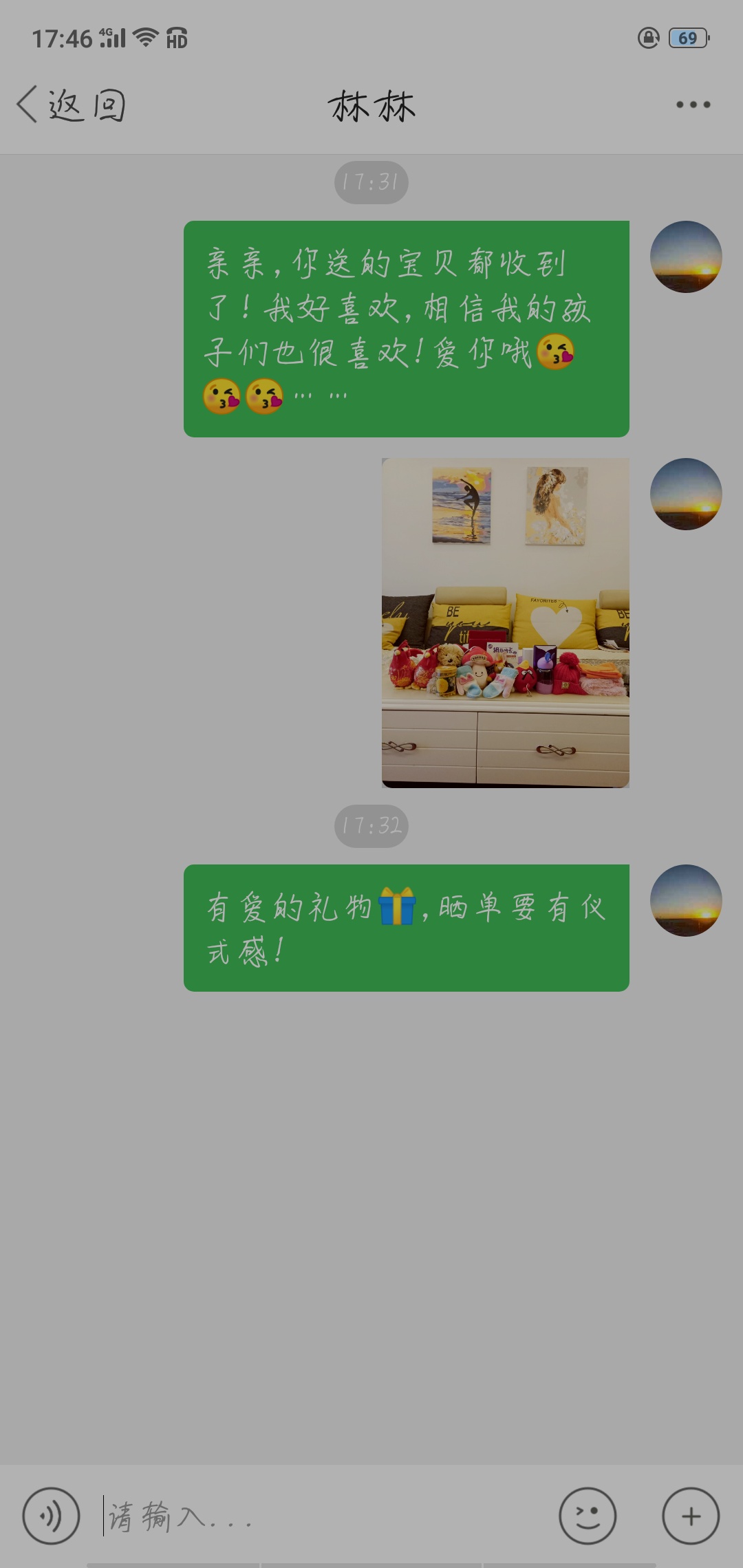Tap the avatar beside the photo message

tap(685, 494)
